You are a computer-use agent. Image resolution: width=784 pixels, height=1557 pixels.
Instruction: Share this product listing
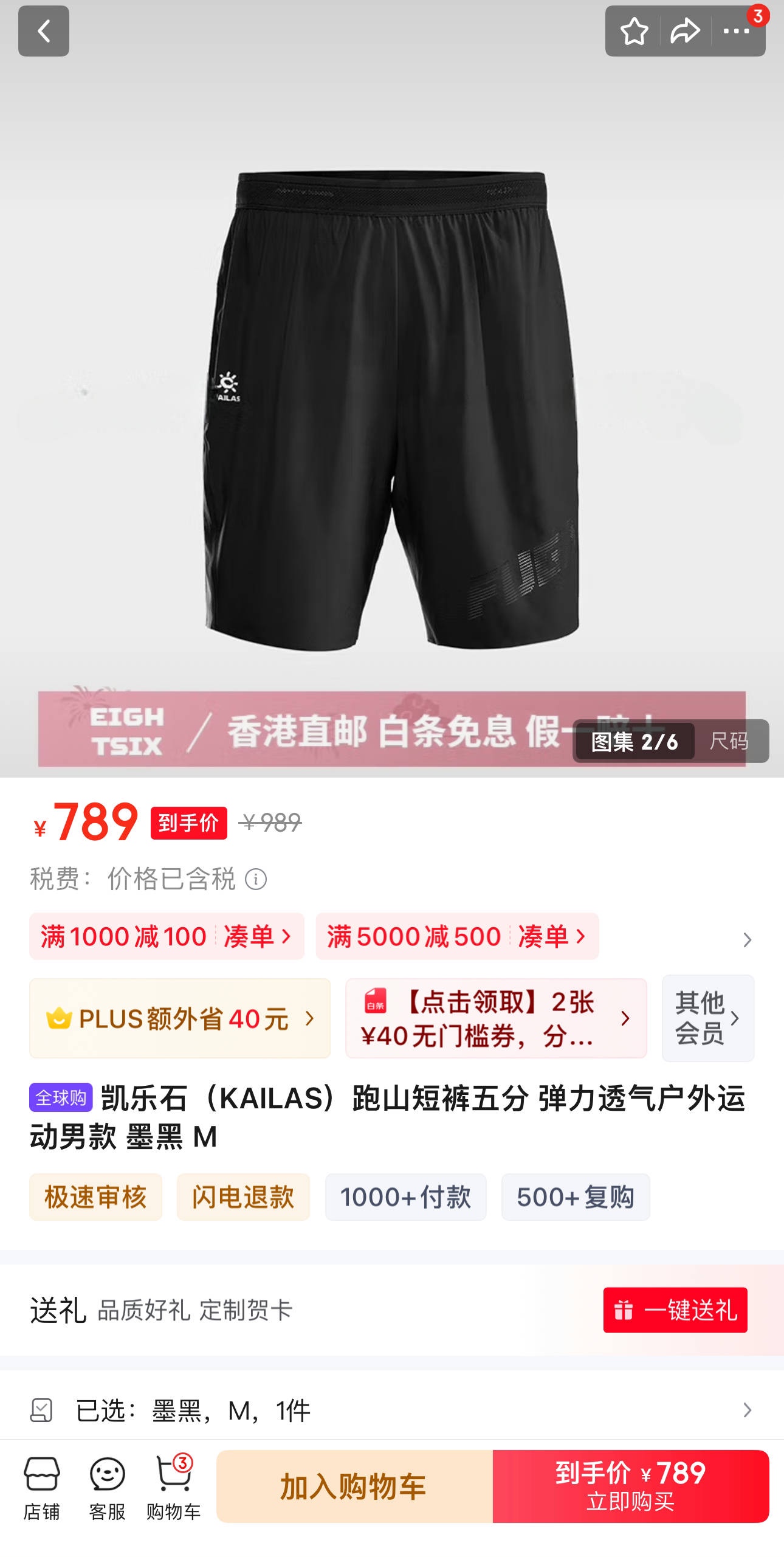click(685, 31)
